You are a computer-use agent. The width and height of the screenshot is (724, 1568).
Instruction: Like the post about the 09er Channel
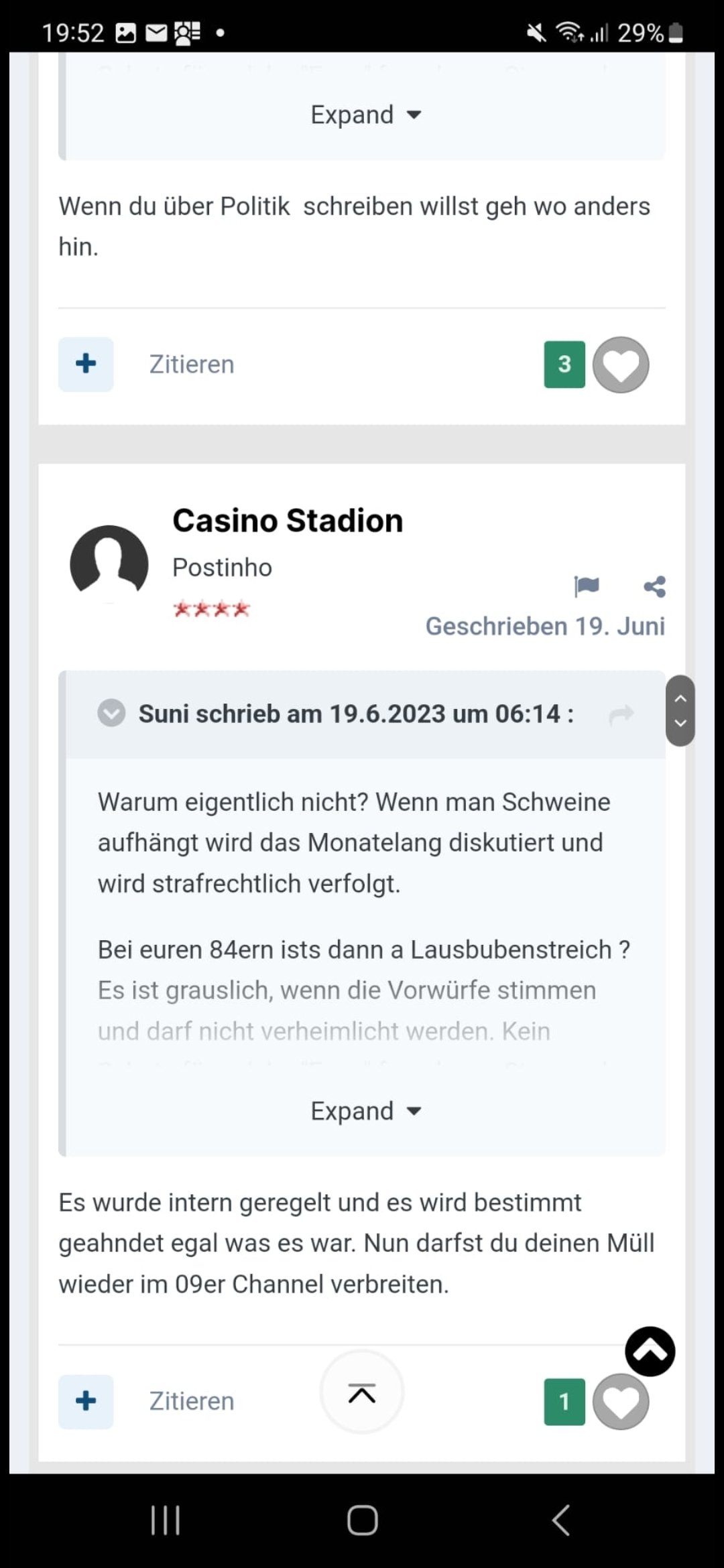621,1401
